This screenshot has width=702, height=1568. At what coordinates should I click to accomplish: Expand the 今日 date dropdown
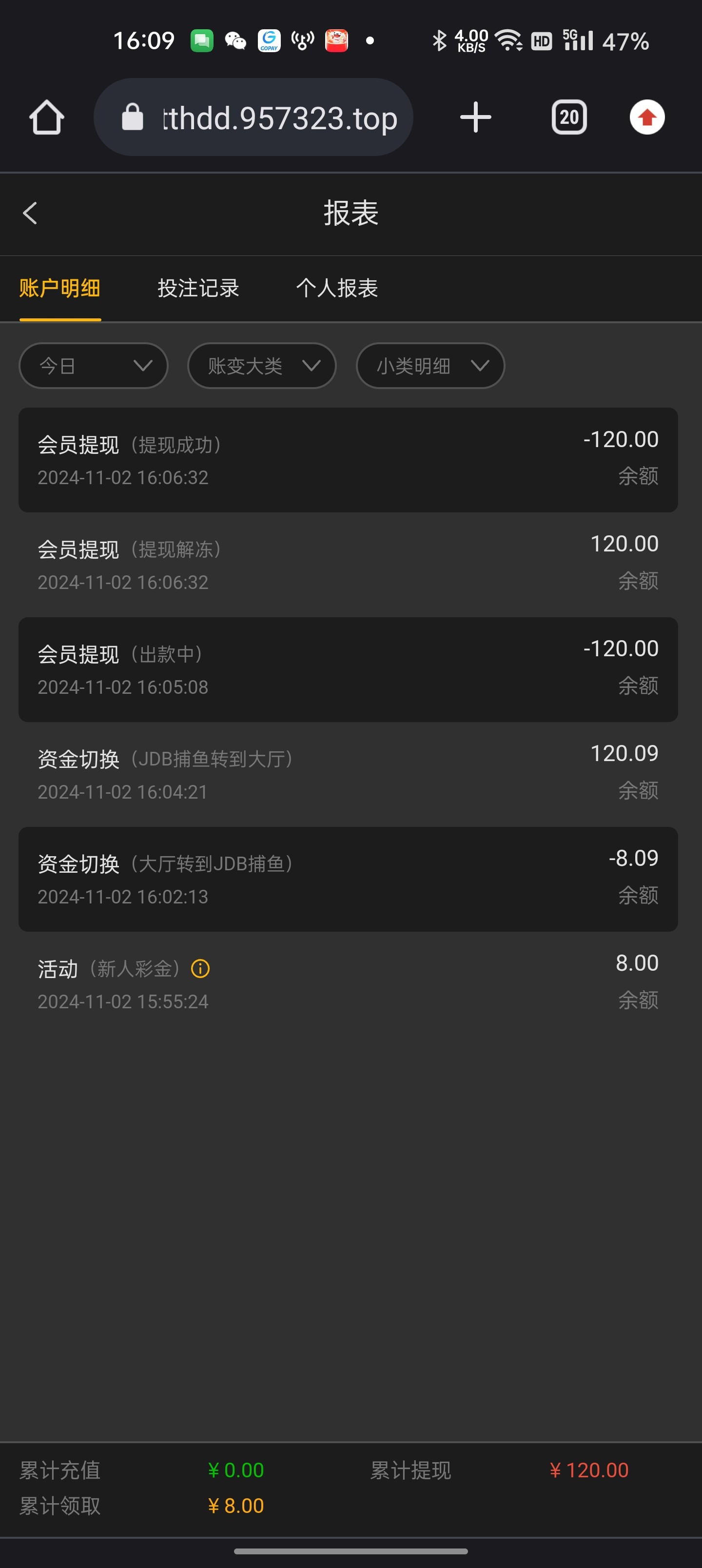(x=94, y=366)
